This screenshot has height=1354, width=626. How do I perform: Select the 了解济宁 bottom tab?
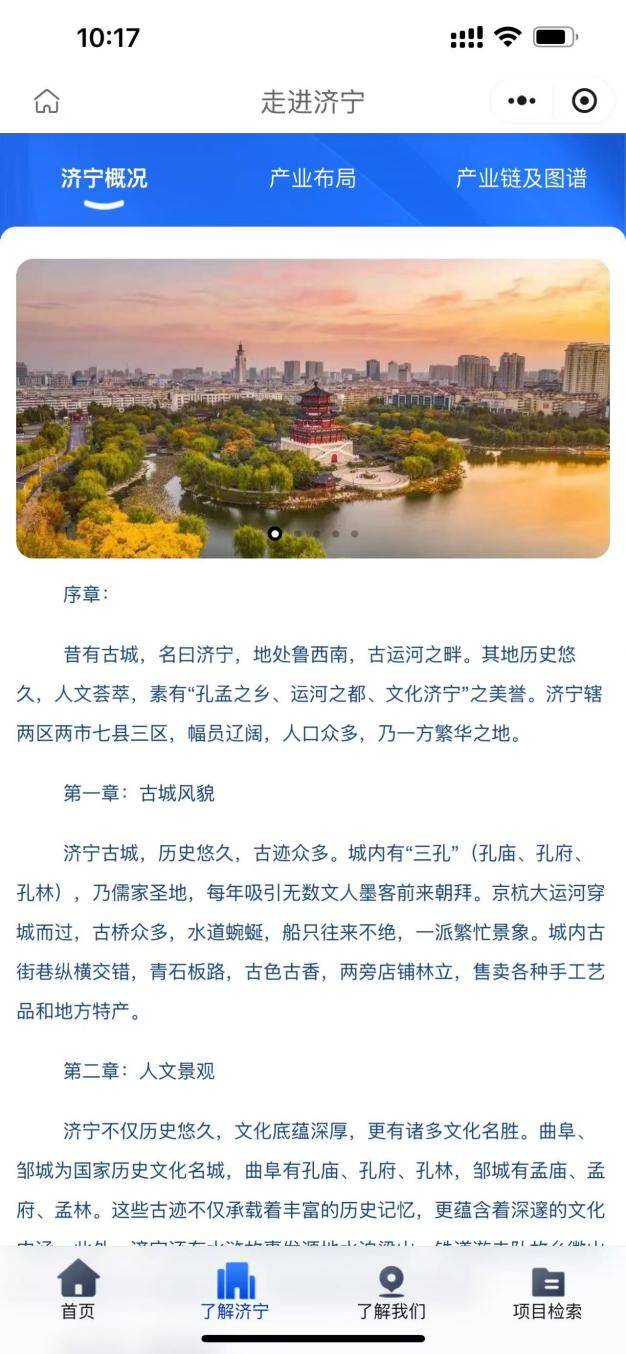point(235,1290)
